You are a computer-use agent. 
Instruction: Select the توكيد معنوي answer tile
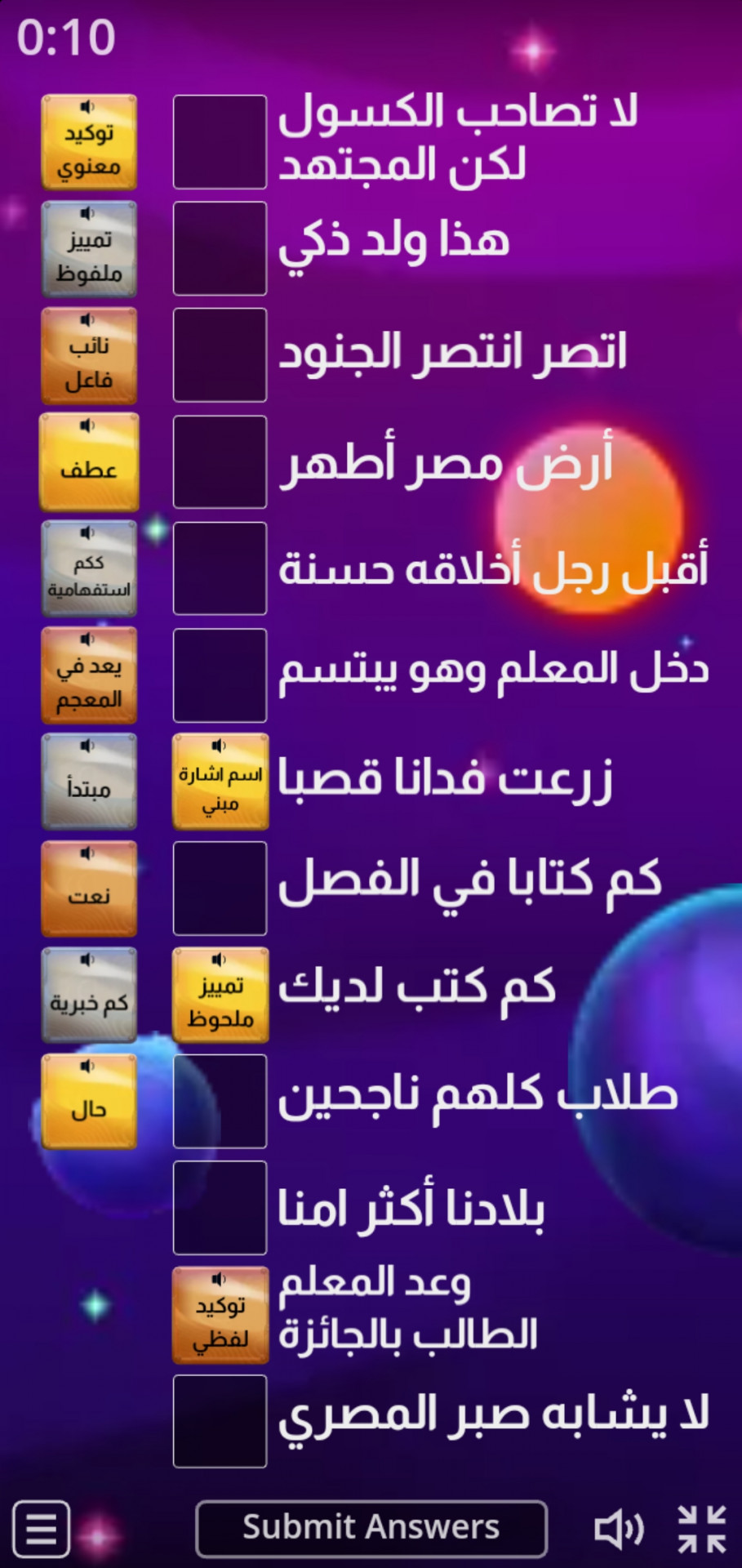(x=89, y=142)
